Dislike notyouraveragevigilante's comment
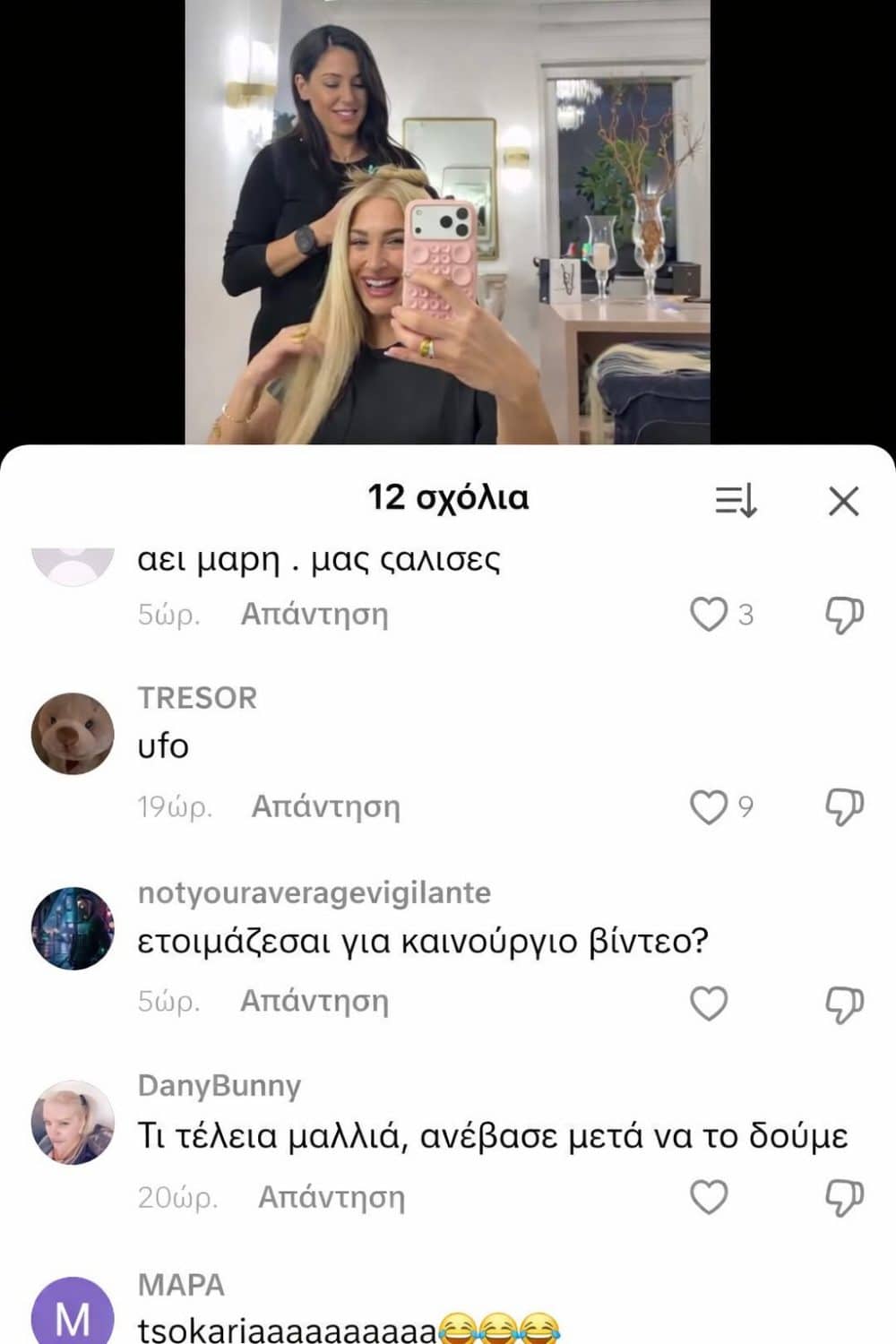 [843, 1003]
